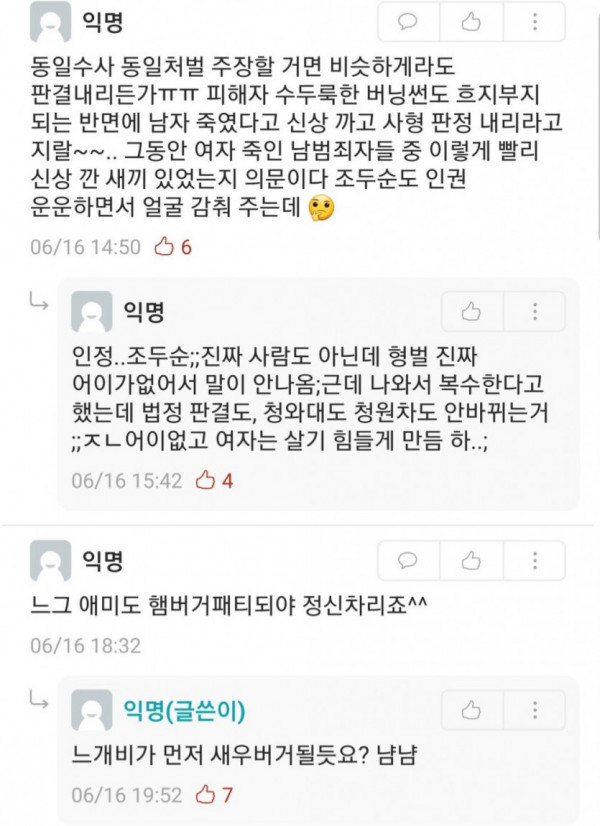The height and width of the screenshot is (826, 600).
Task: Like the 익명(글쓴이) reply
Action: pos(472,710)
